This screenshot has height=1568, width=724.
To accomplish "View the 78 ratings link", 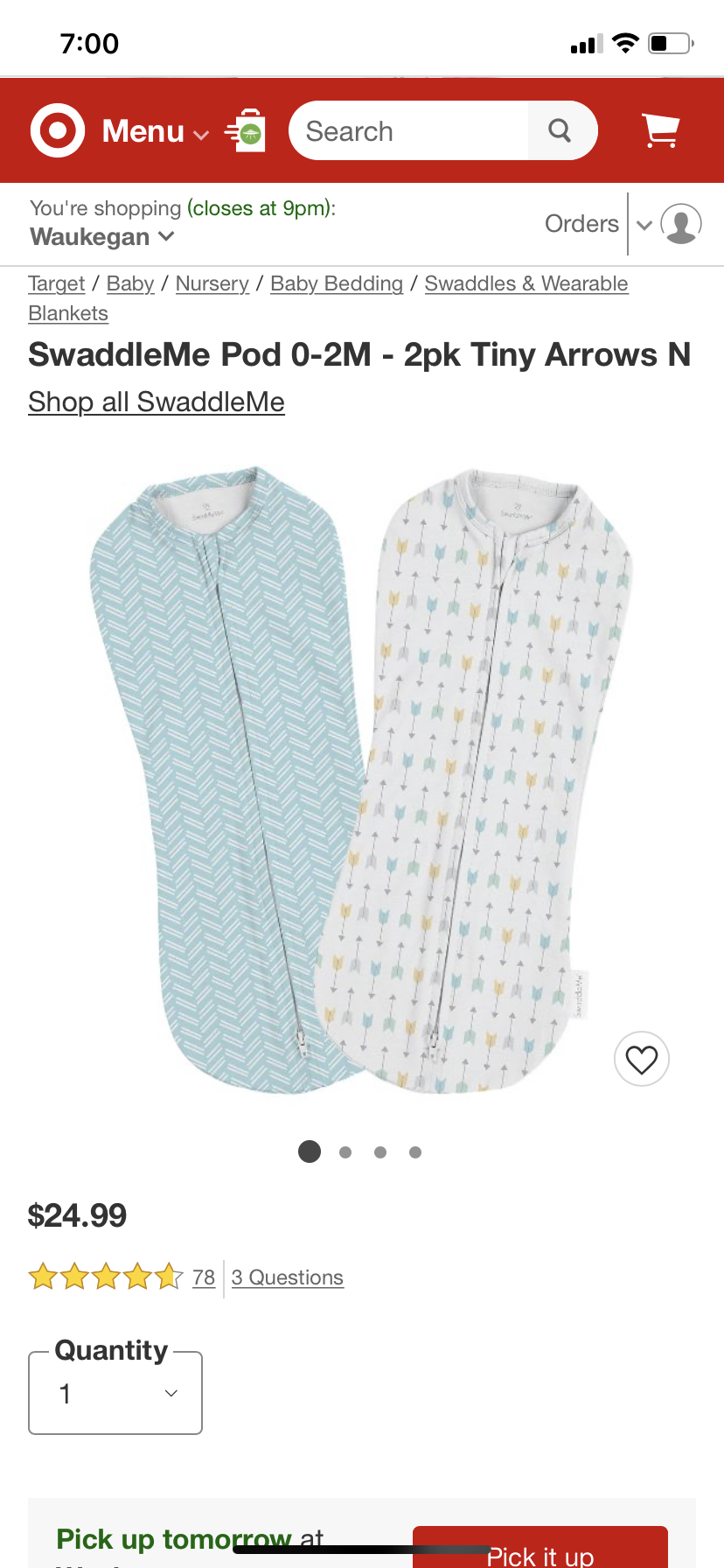I will pos(204,1277).
